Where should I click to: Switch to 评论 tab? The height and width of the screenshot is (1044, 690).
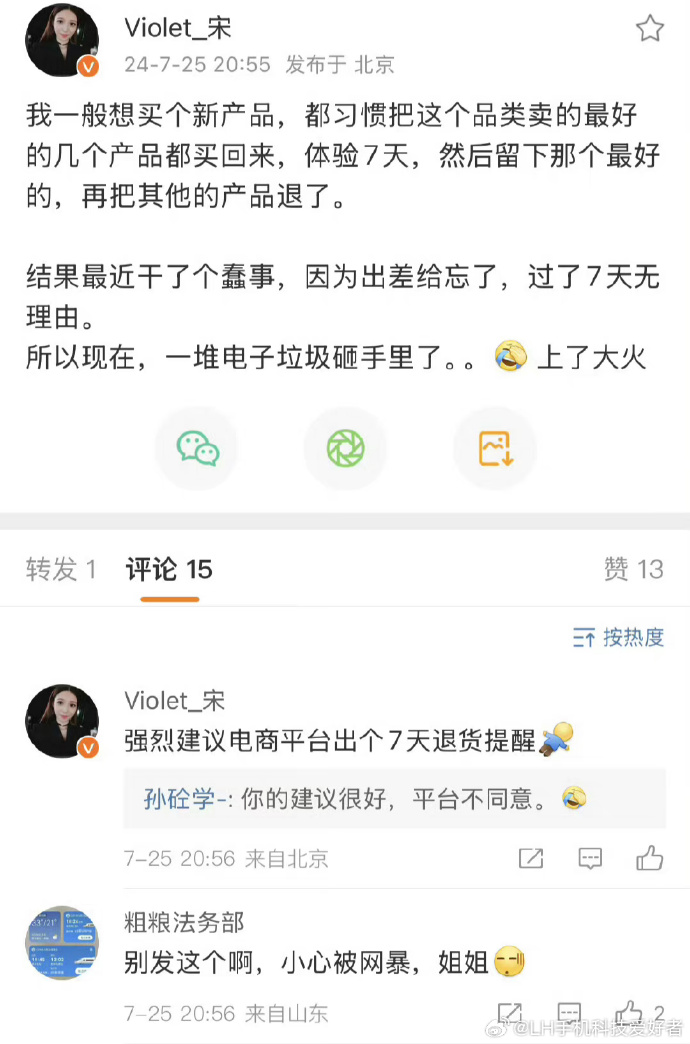tap(169, 570)
